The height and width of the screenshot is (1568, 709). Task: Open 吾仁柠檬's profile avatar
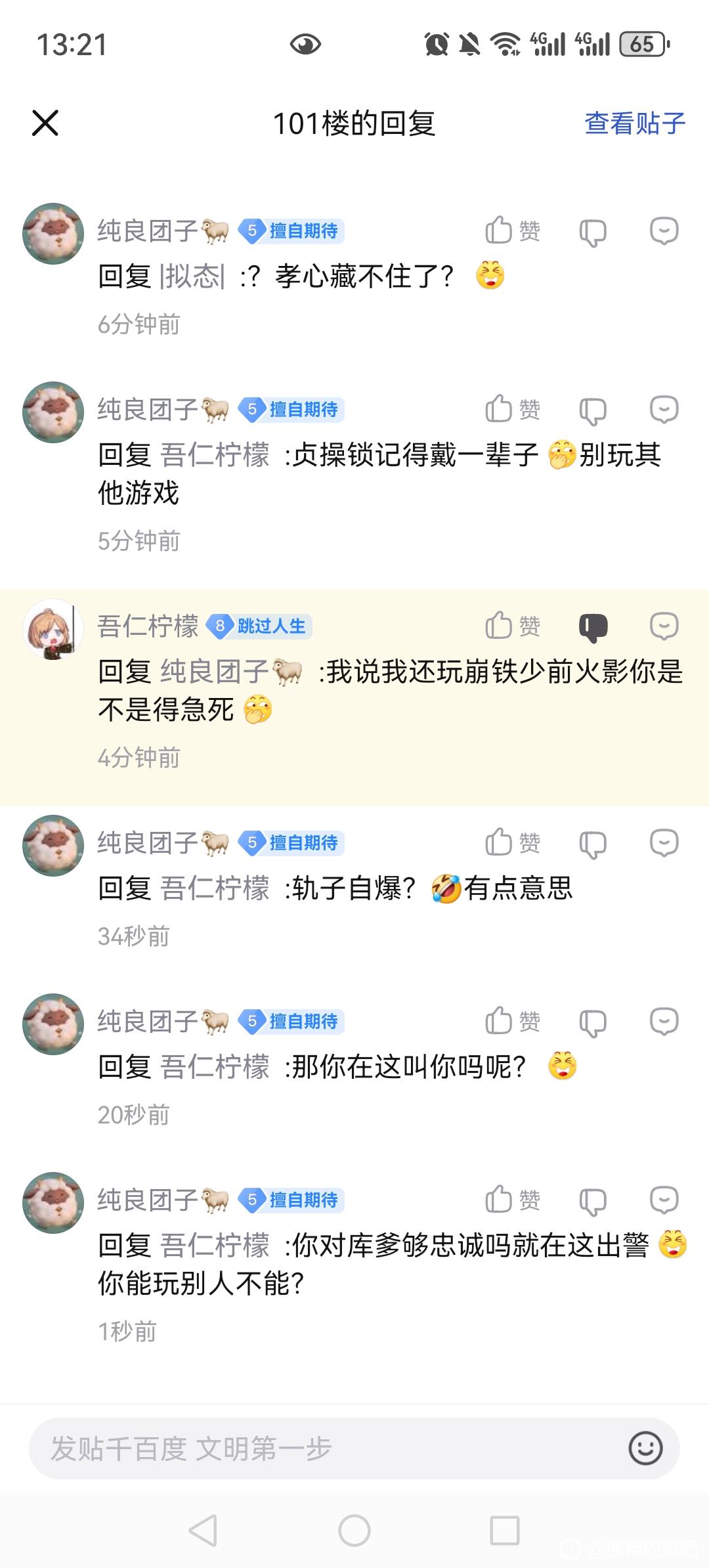(53, 629)
